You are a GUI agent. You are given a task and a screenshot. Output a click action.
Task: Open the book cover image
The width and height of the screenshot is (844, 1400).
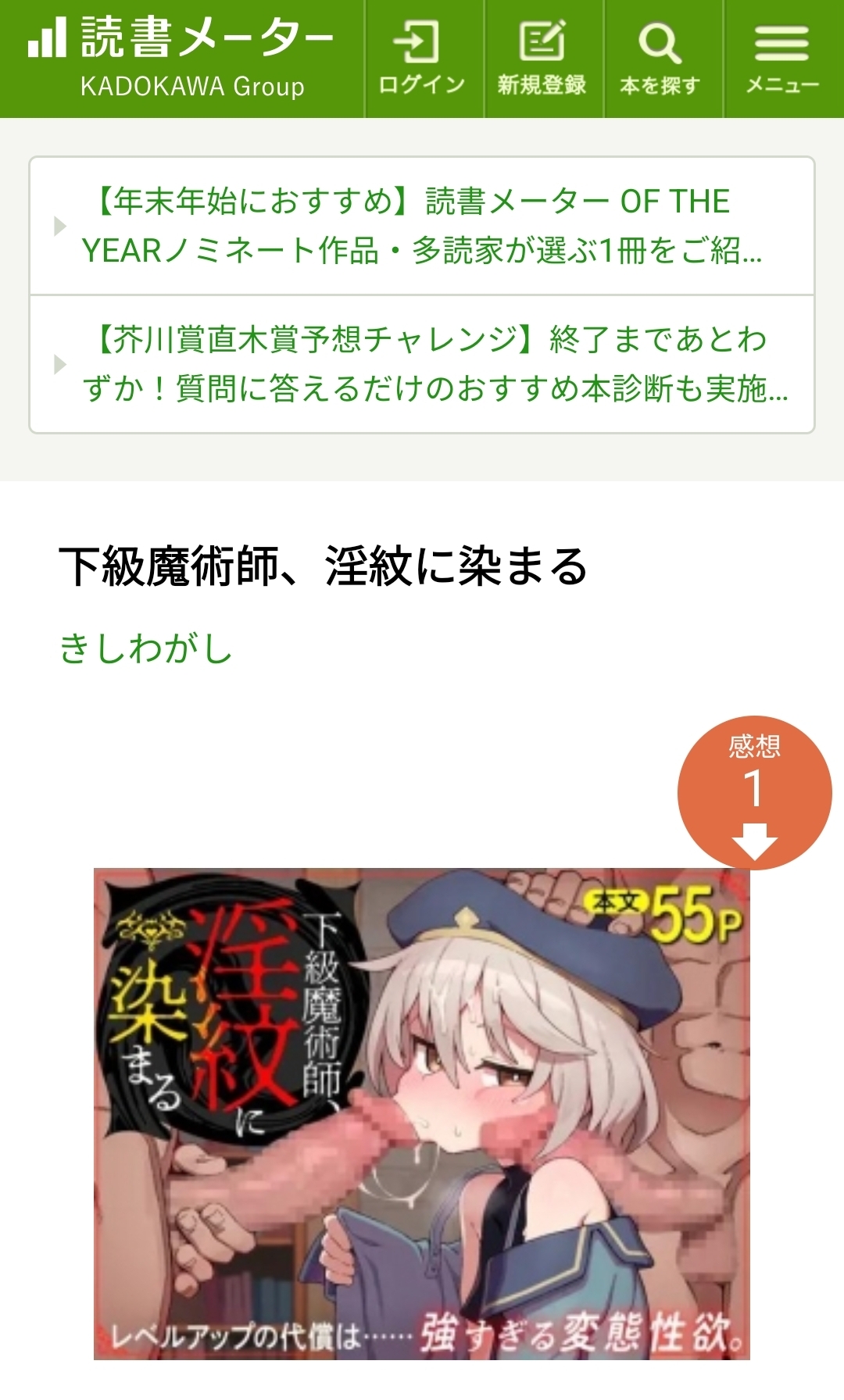pos(422,1113)
